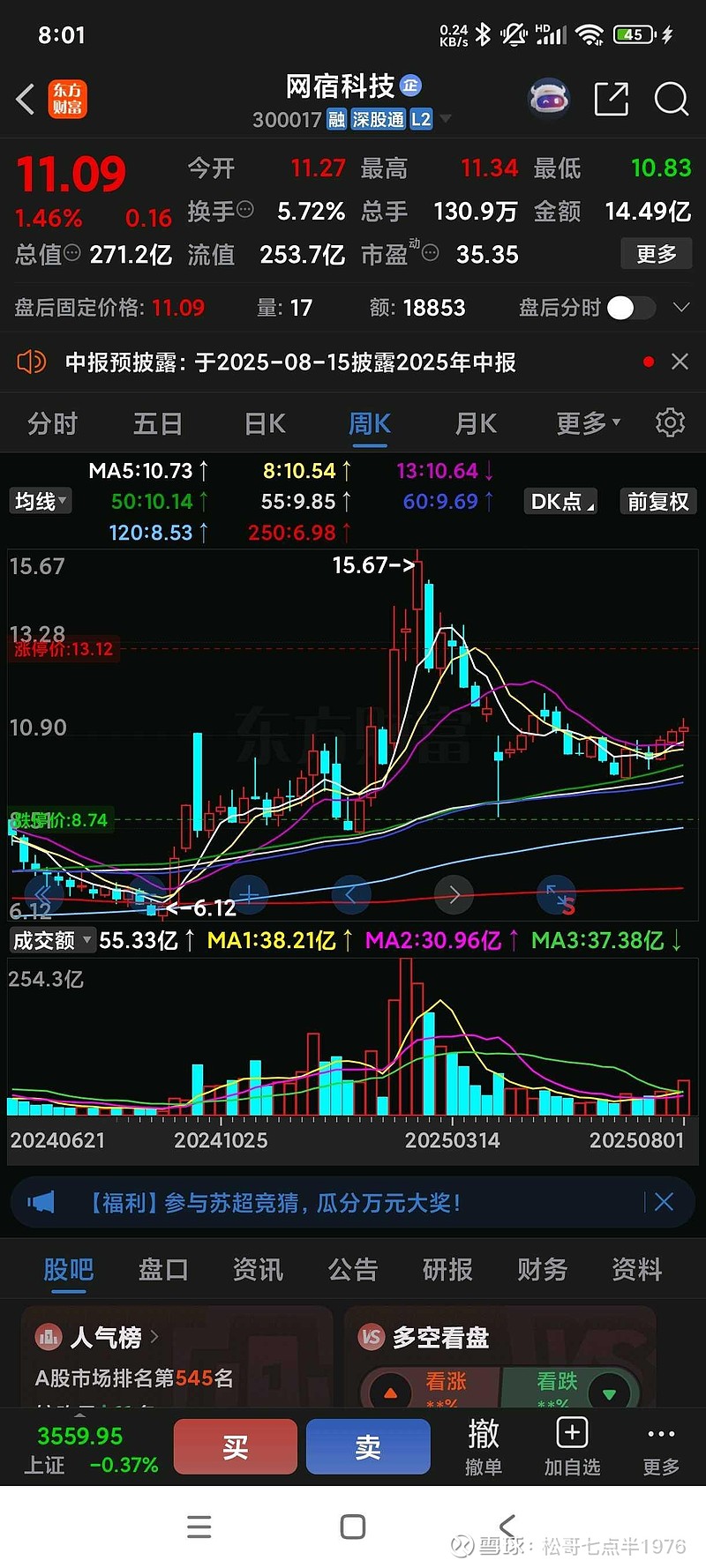
Task: Toggle the DK点 indicator
Action: click(560, 501)
